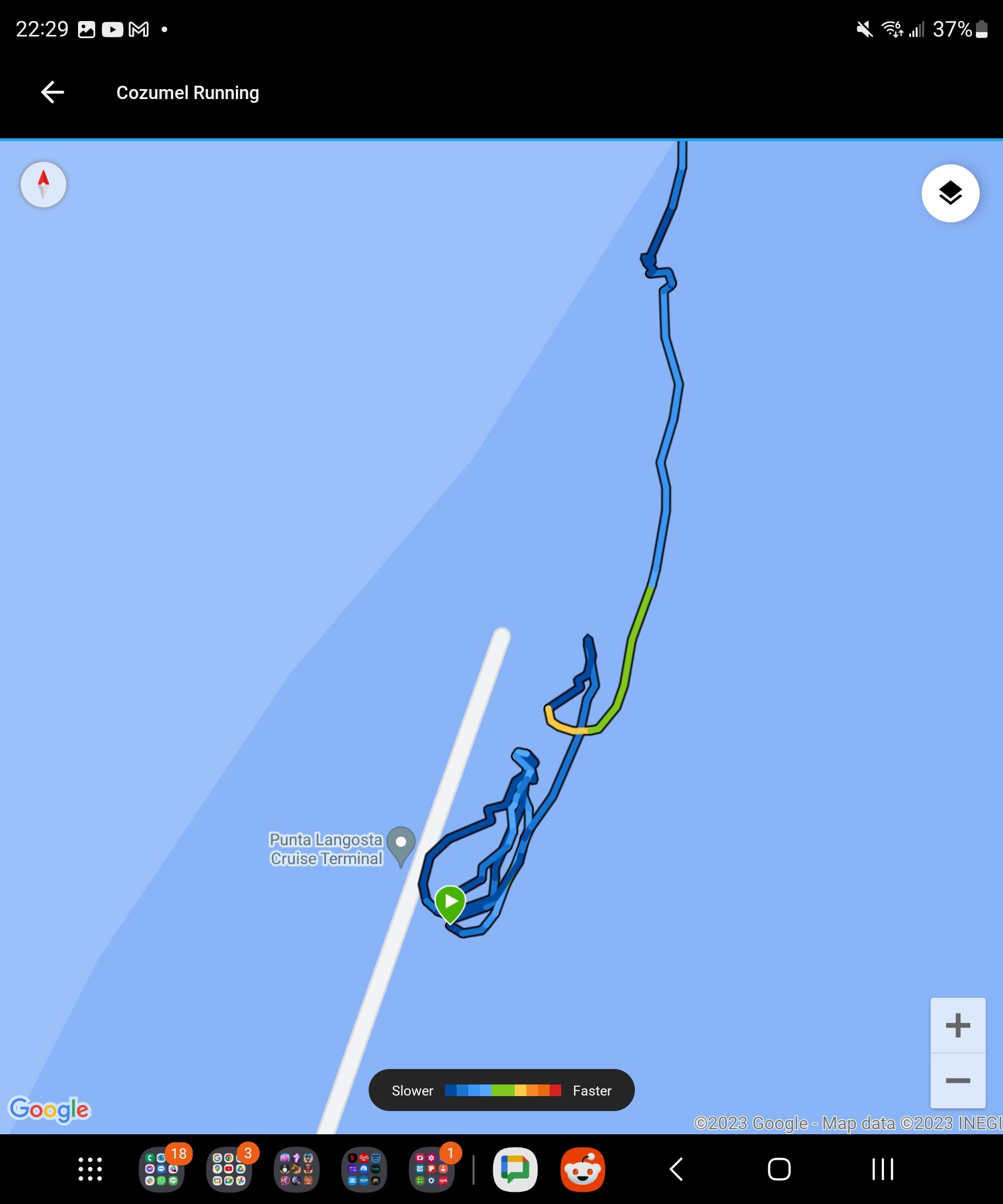The width and height of the screenshot is (1003, 1204).
Task: Go to the home screen
Action: 779,1169
